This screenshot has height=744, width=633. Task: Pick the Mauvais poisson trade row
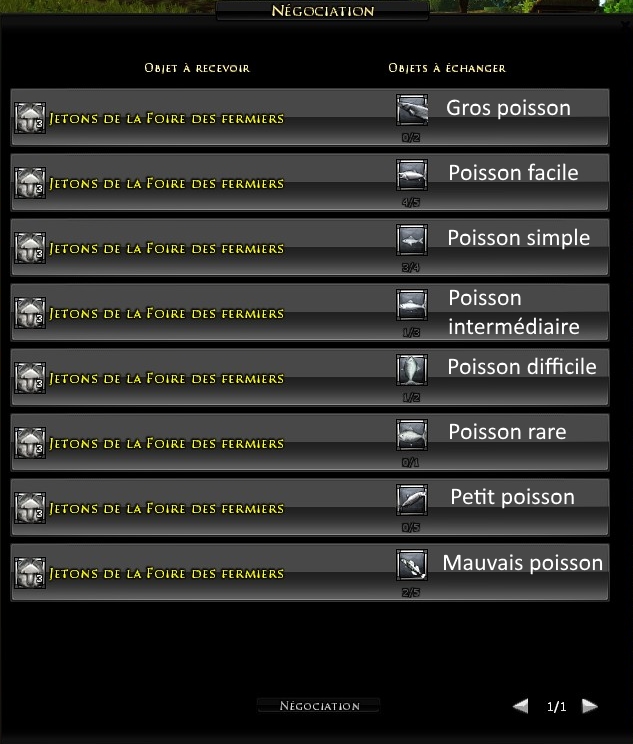click(310, 573)
